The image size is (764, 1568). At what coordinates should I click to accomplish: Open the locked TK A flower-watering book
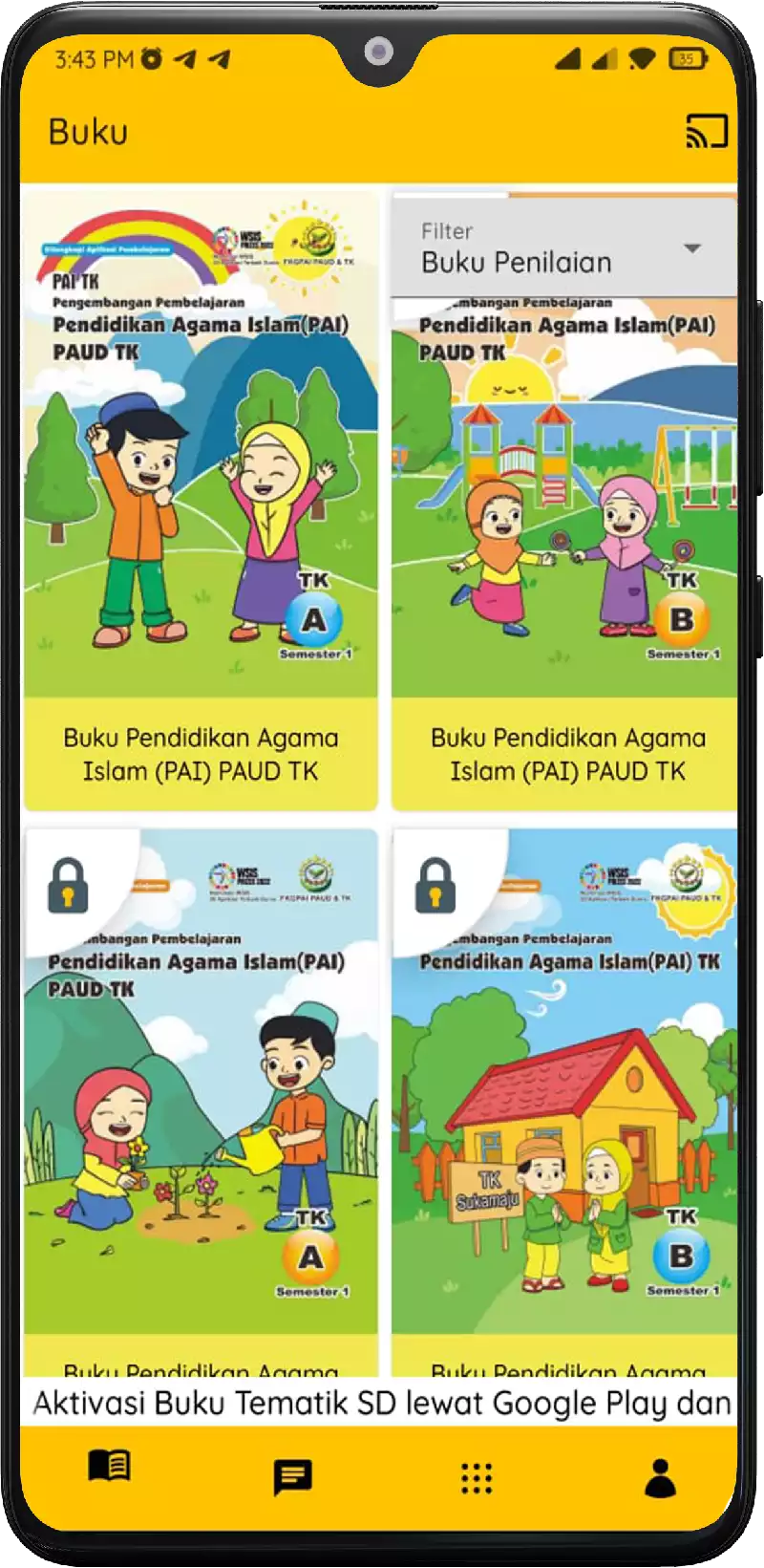(201, 1099)
